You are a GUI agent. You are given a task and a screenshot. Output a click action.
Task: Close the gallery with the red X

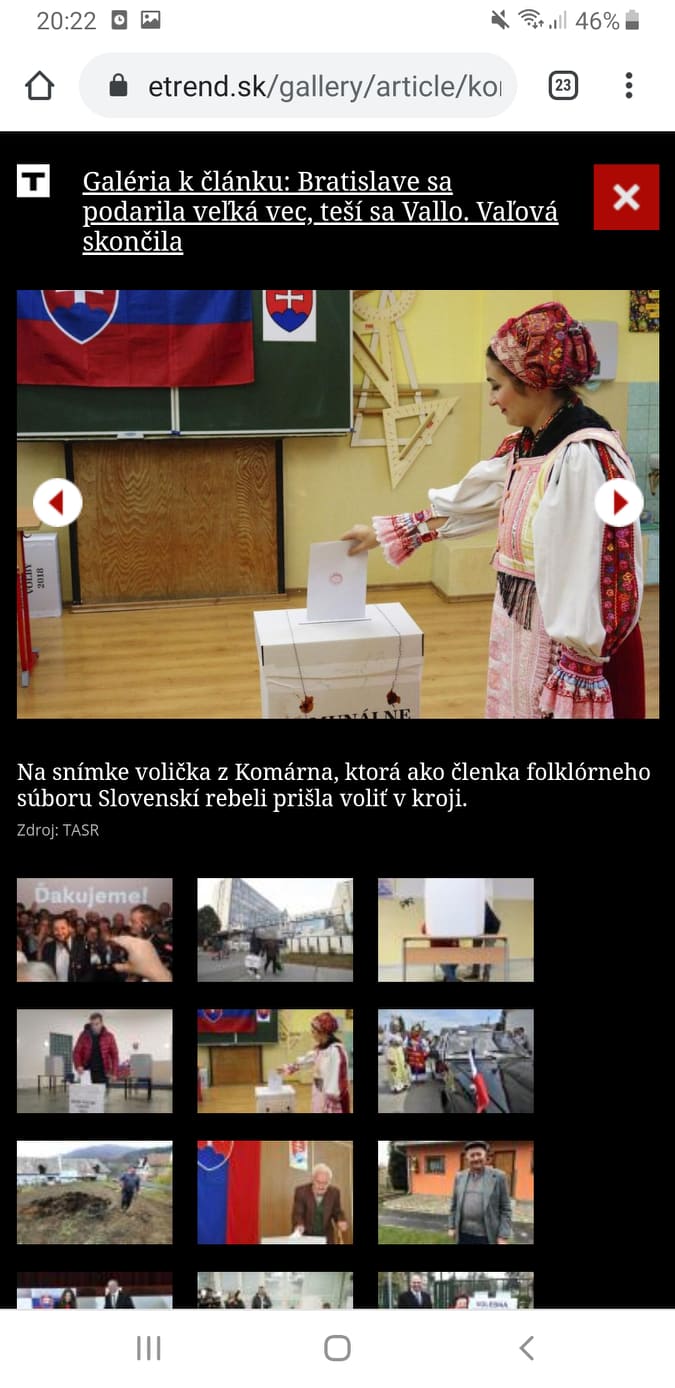tap(626, 197)
